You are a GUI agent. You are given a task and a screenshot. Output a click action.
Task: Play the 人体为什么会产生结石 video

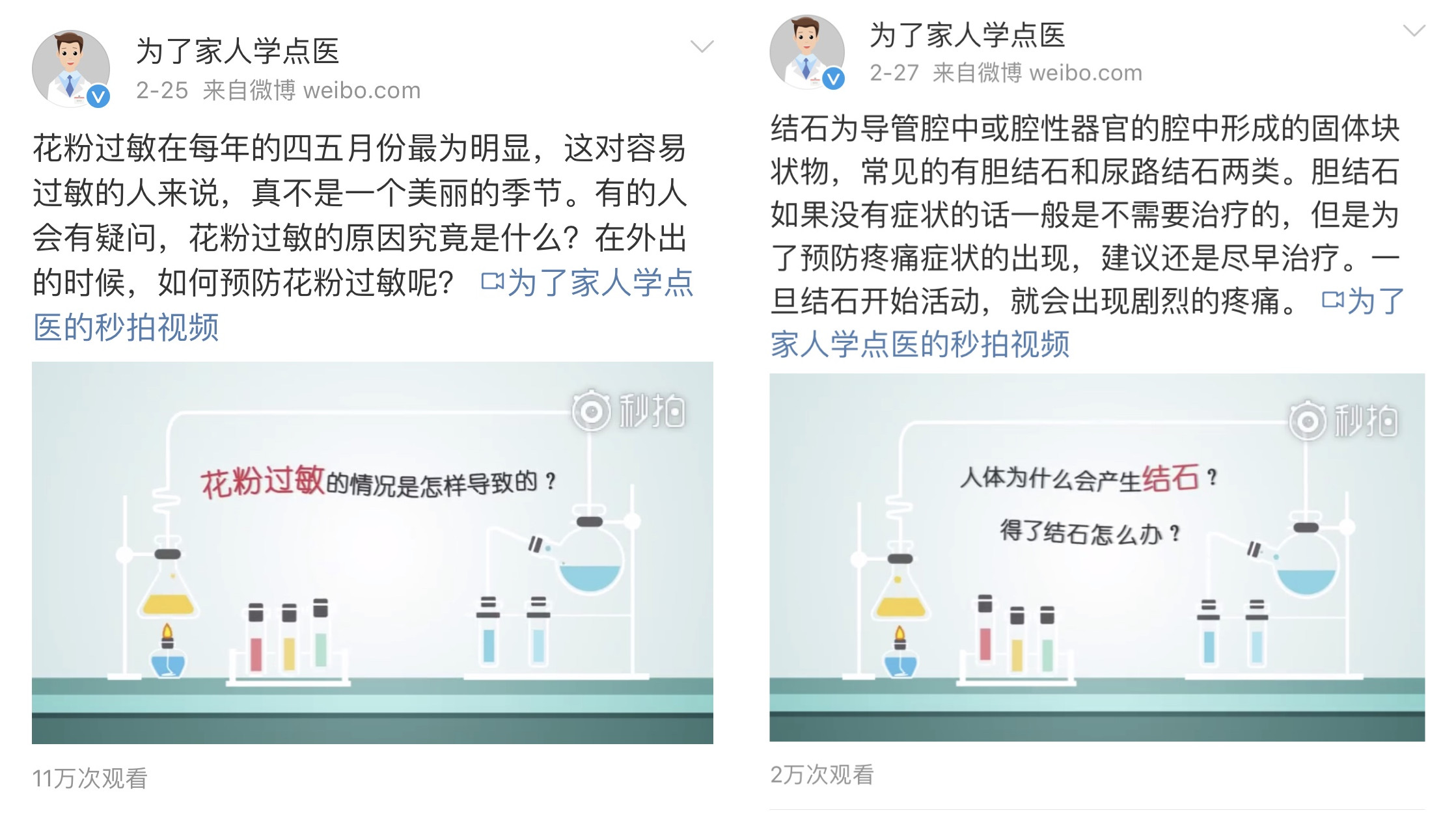[1097, 557]
